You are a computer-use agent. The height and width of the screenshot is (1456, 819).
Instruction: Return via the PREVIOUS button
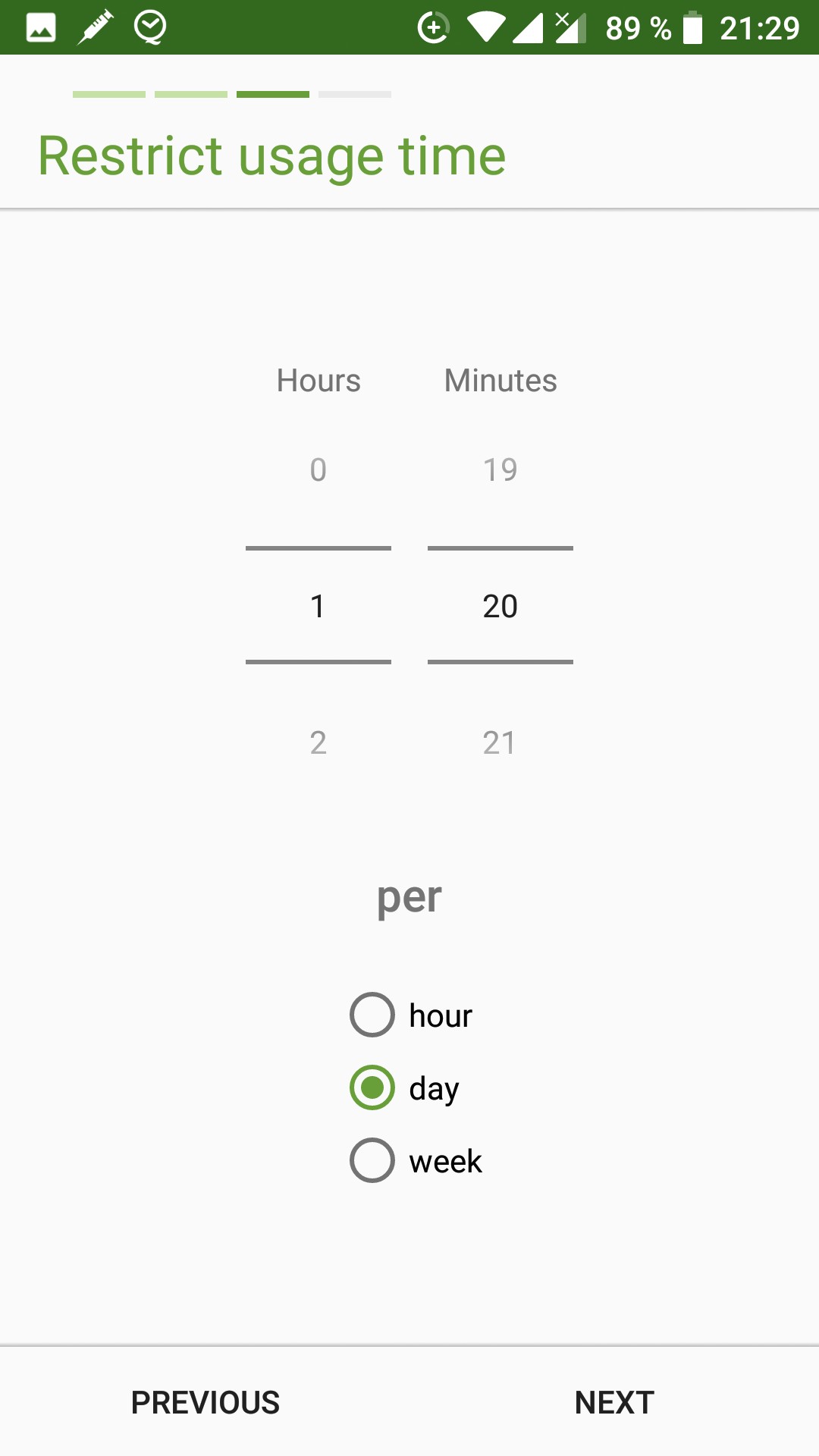pyautogui.click(x=205, y=1402)
